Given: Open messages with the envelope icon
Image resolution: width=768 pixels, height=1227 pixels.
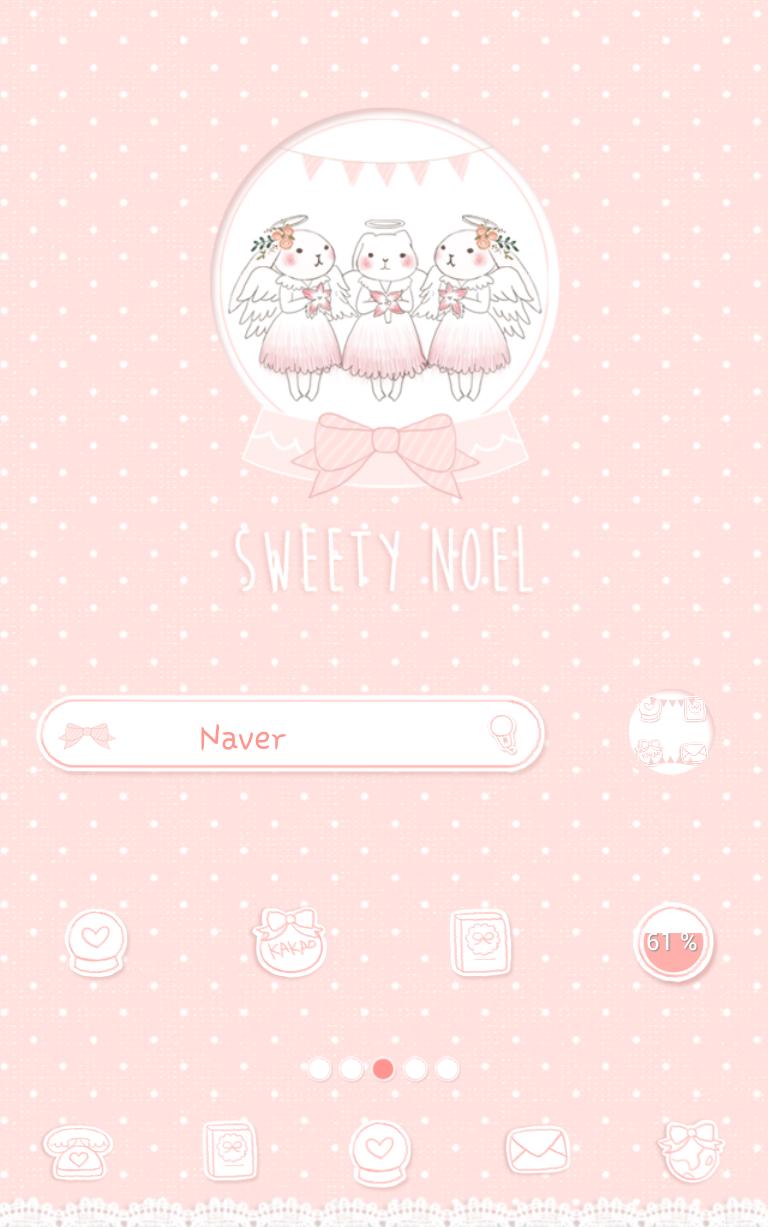Looking at the screenshot, I should coord(536,1150).
